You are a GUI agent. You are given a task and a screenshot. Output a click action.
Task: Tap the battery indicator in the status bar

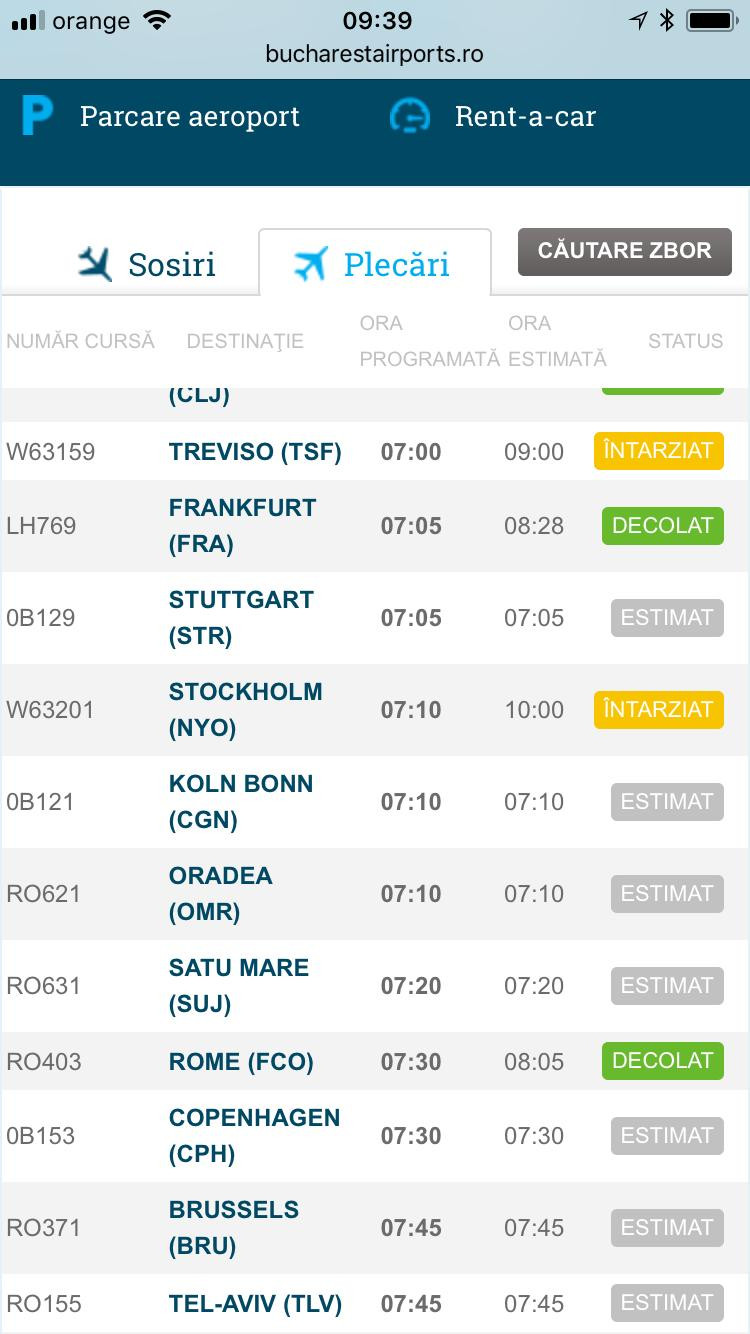[x=712, y=17]
